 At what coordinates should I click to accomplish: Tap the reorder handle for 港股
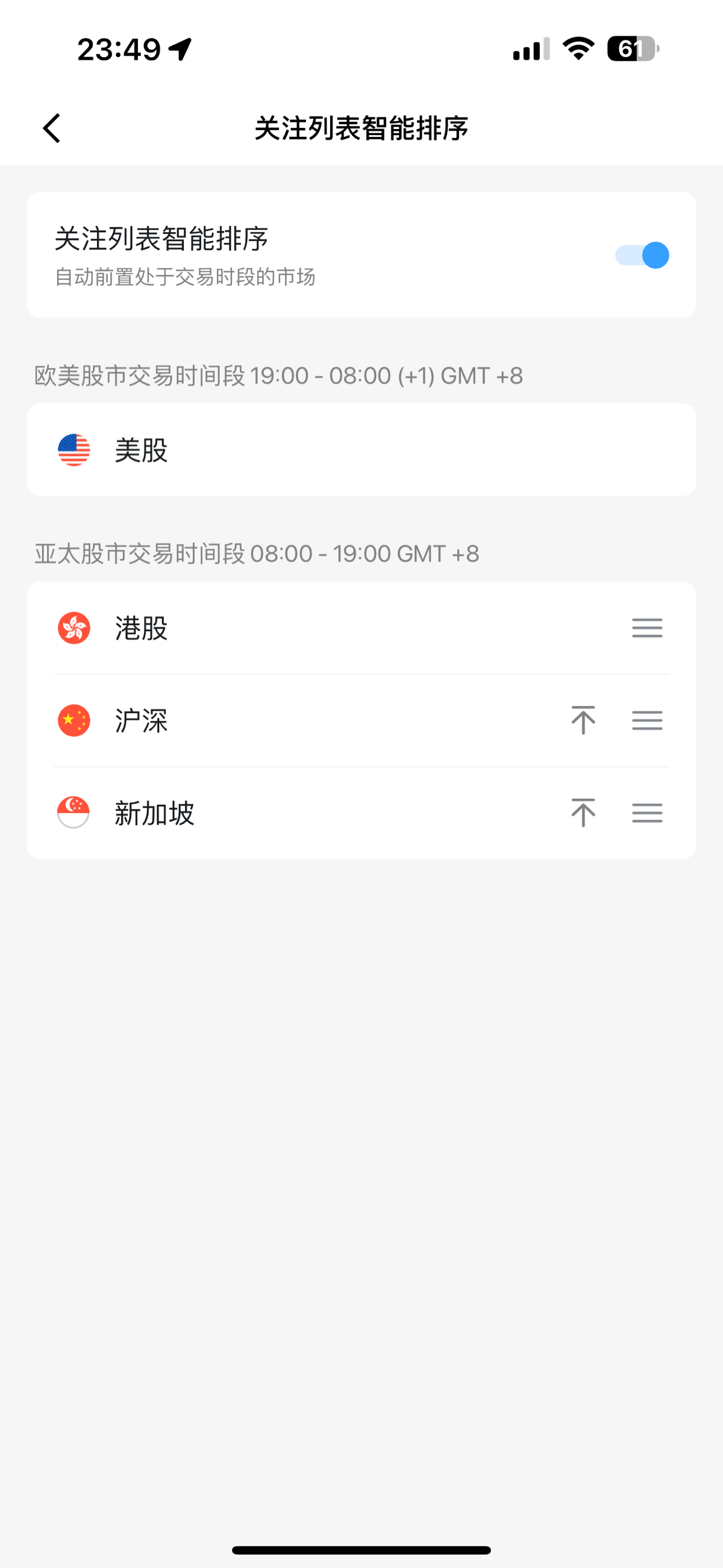tap(647, 628)
